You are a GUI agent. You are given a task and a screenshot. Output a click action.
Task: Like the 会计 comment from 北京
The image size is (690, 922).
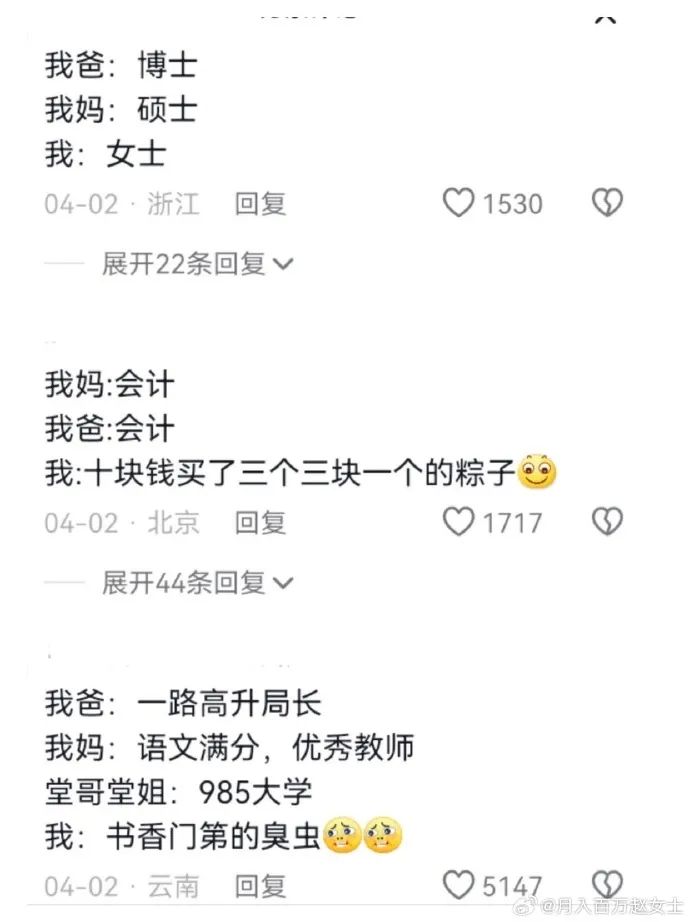(x=459, y=521)
